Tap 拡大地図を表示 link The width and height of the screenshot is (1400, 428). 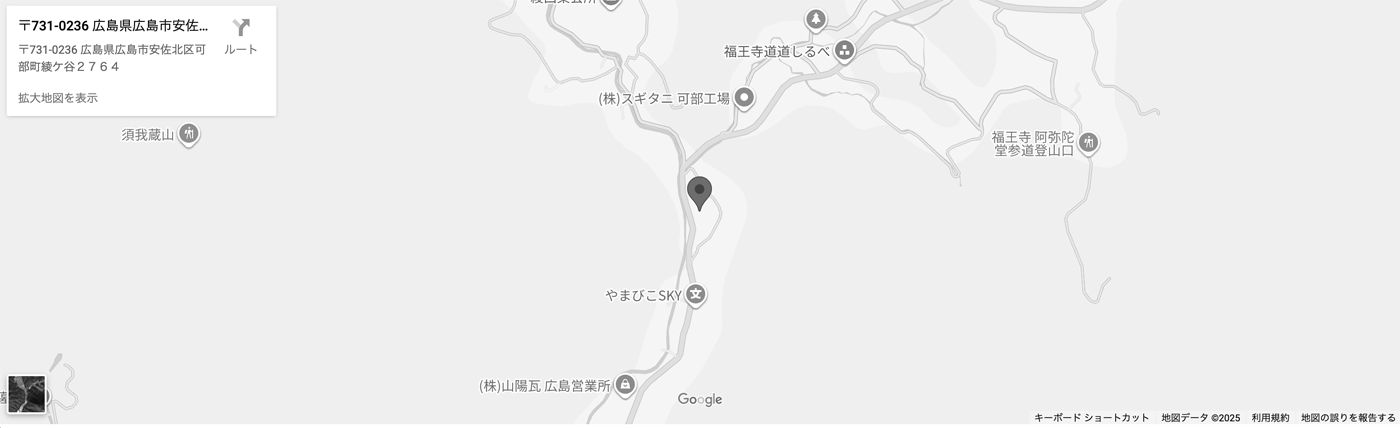tap(58, 98)
